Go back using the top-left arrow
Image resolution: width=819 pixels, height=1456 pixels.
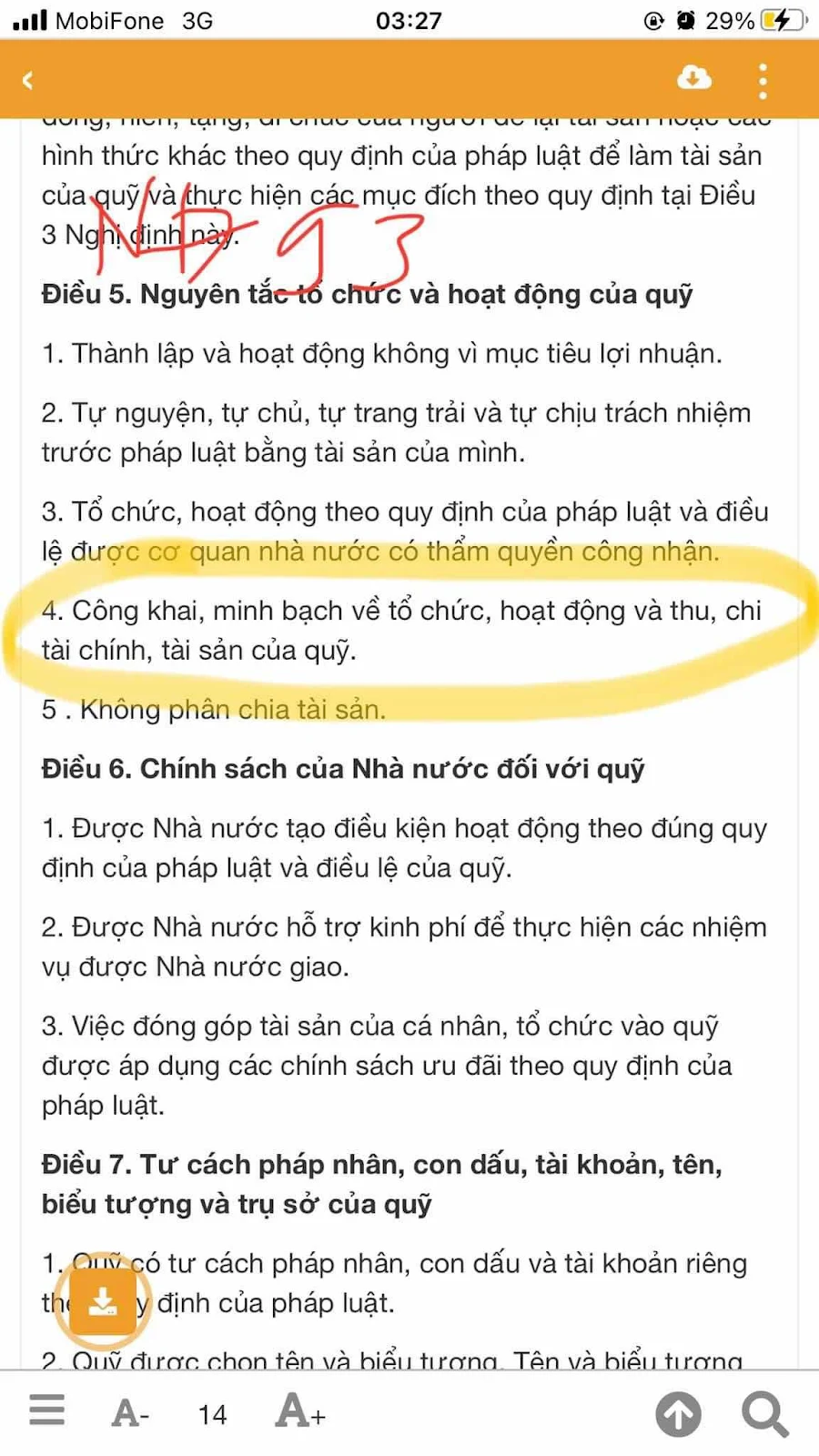(27, 80)
